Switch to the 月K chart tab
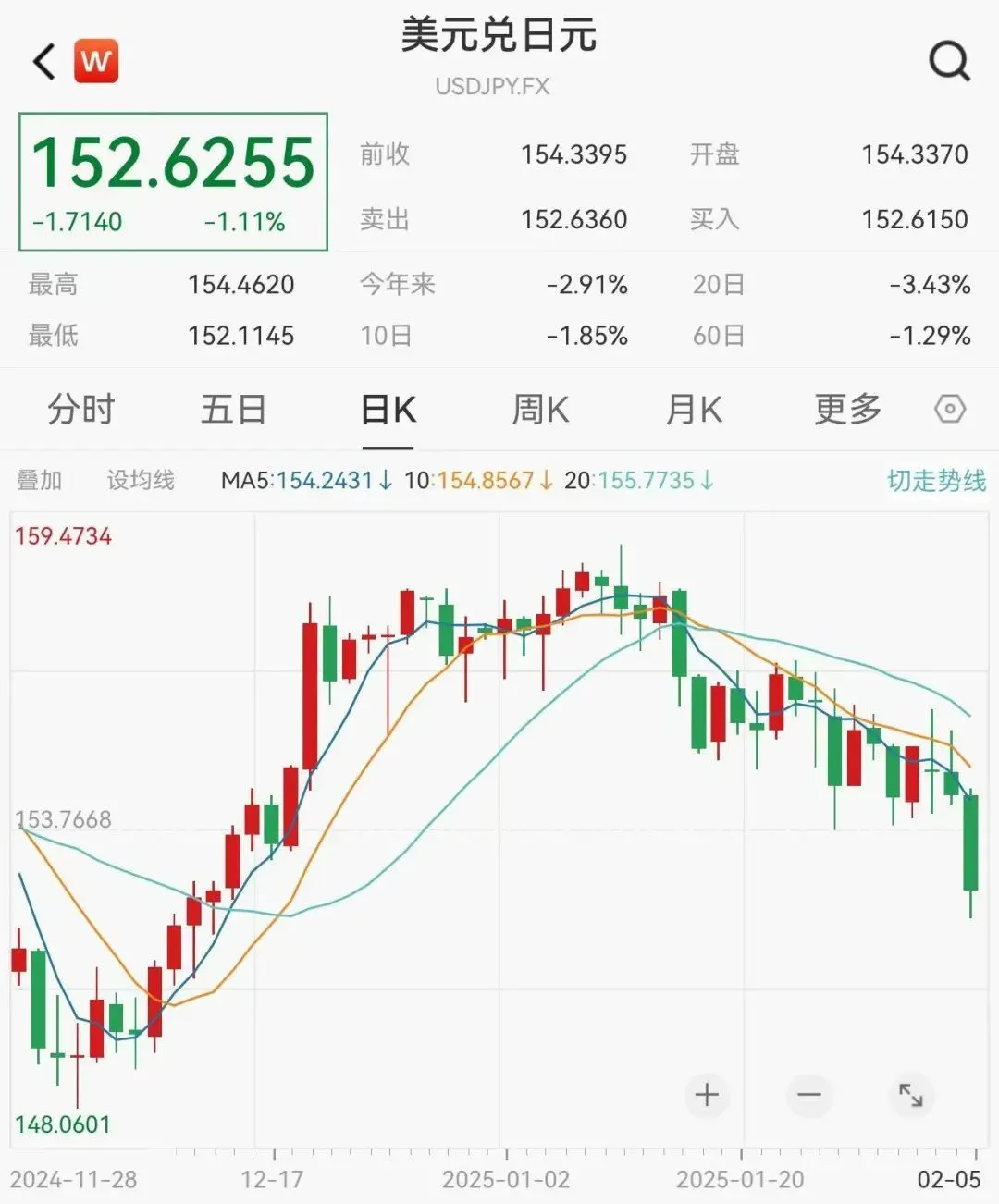The image size is (999, 1204). 694,409
